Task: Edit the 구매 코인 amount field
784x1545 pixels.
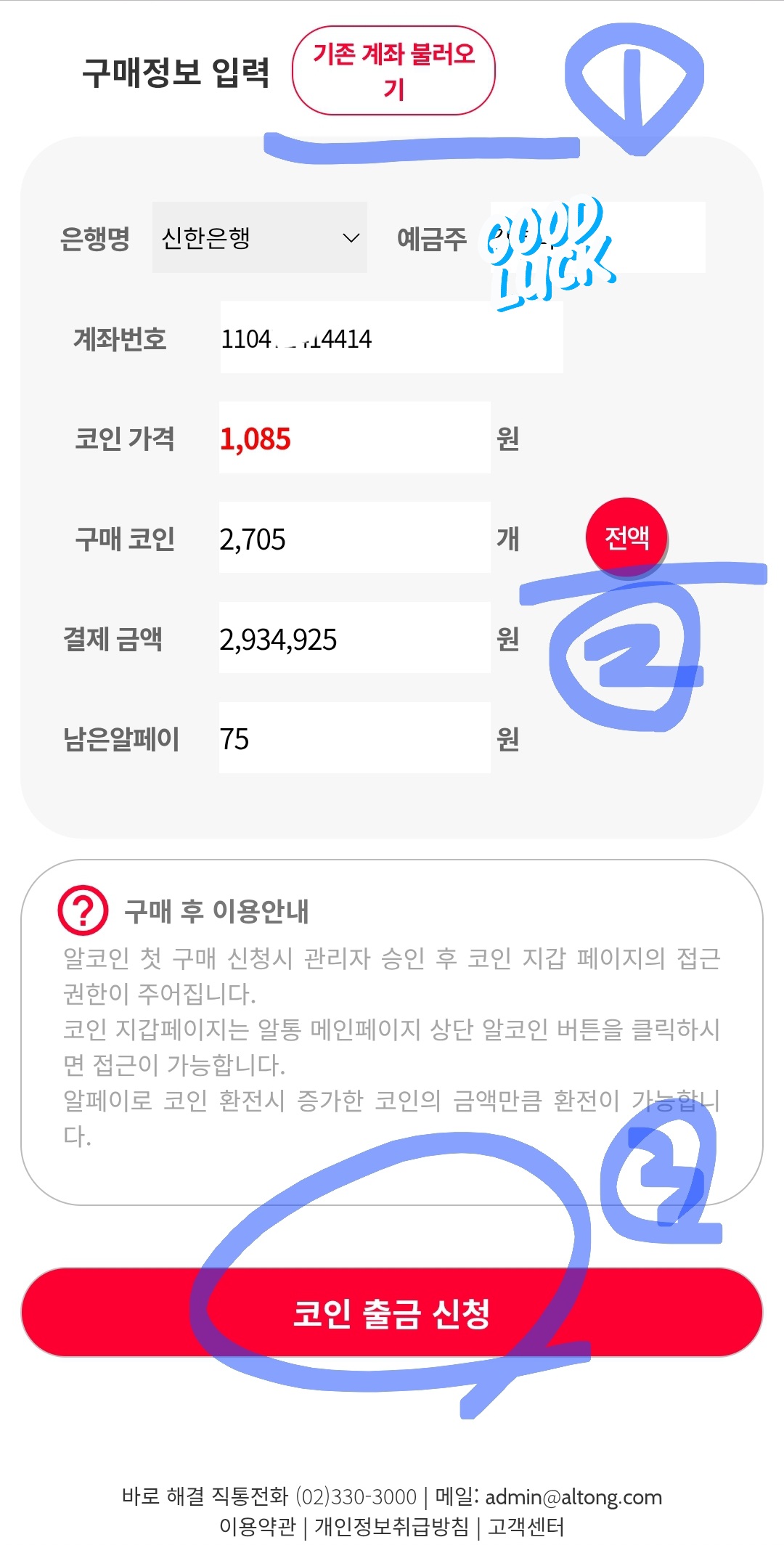Action: (354, 539)
